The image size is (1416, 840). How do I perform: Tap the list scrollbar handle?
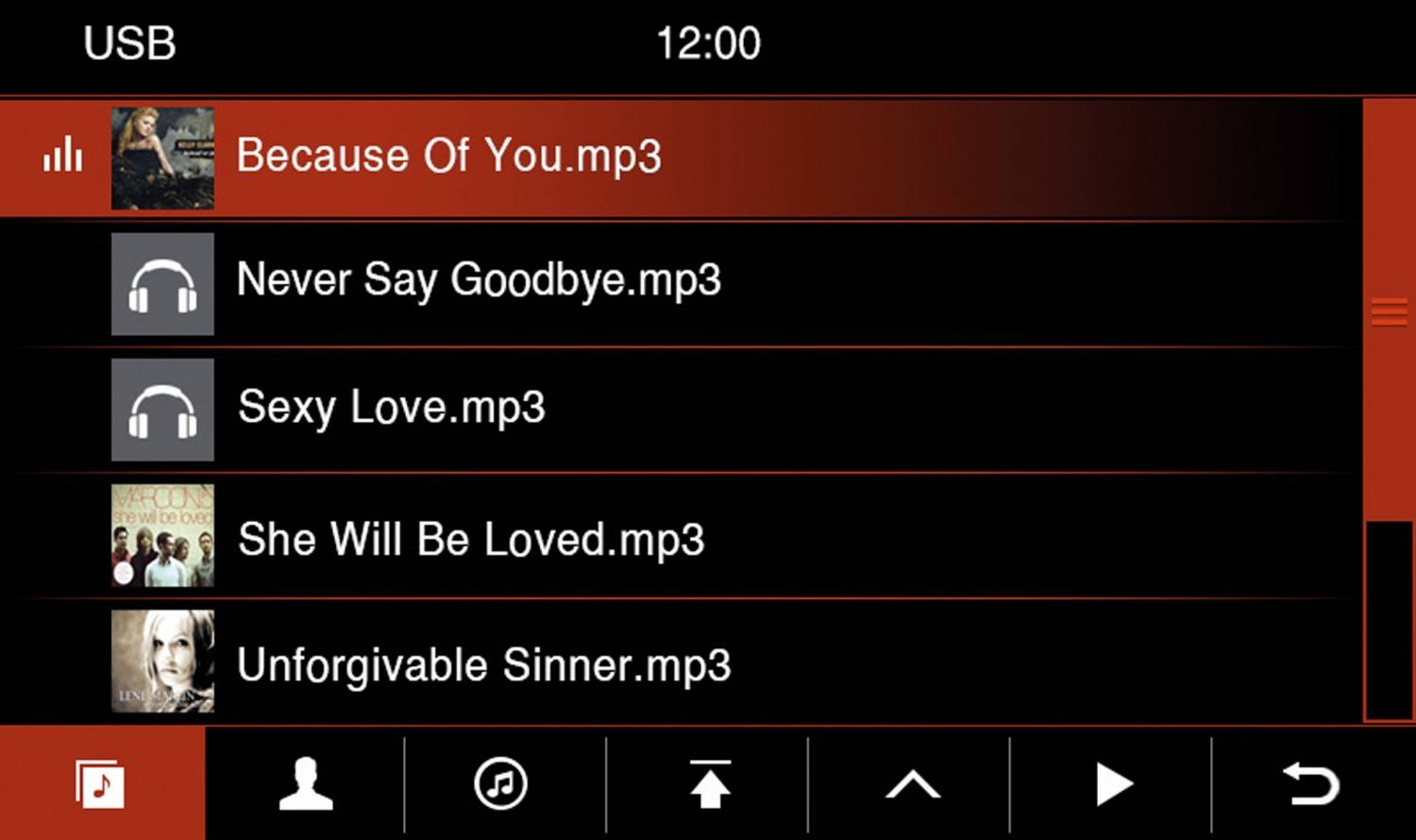[x=1389, y=311]
